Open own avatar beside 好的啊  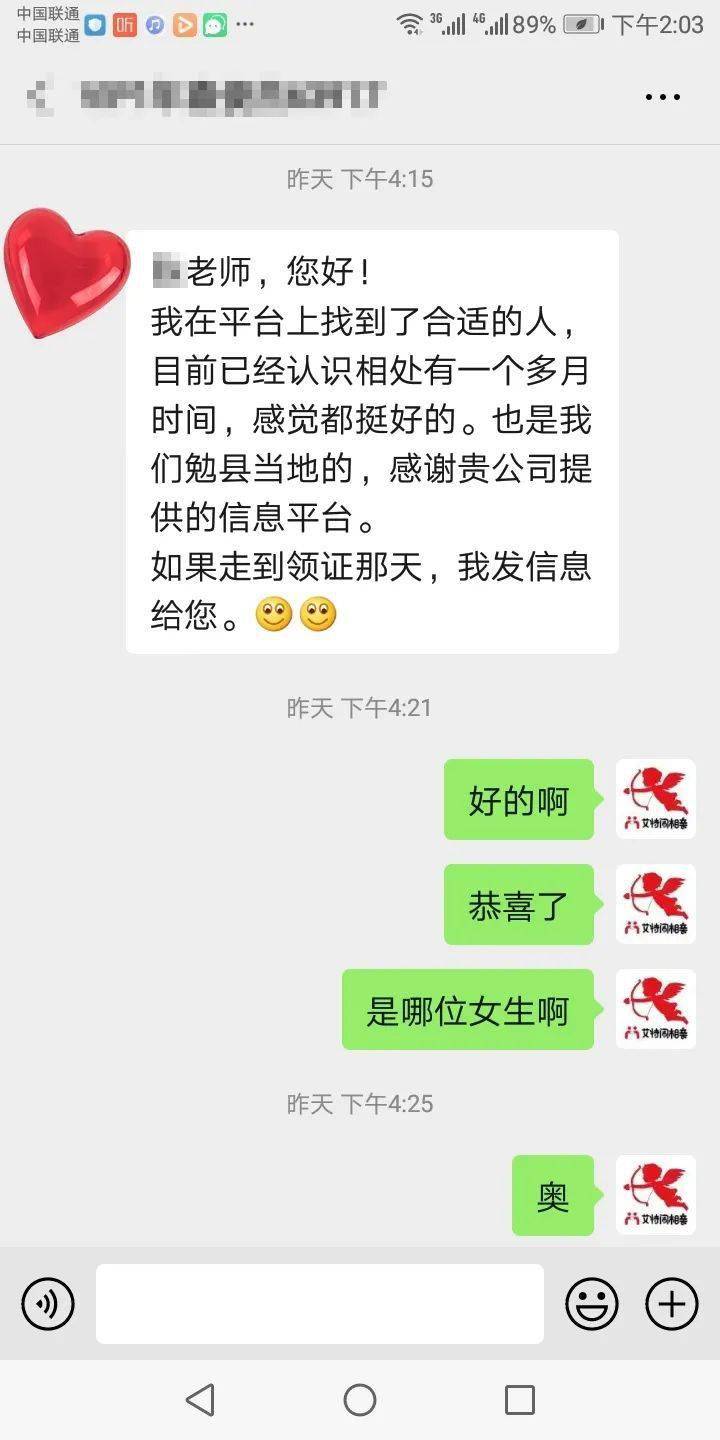(x=655, y=799)
